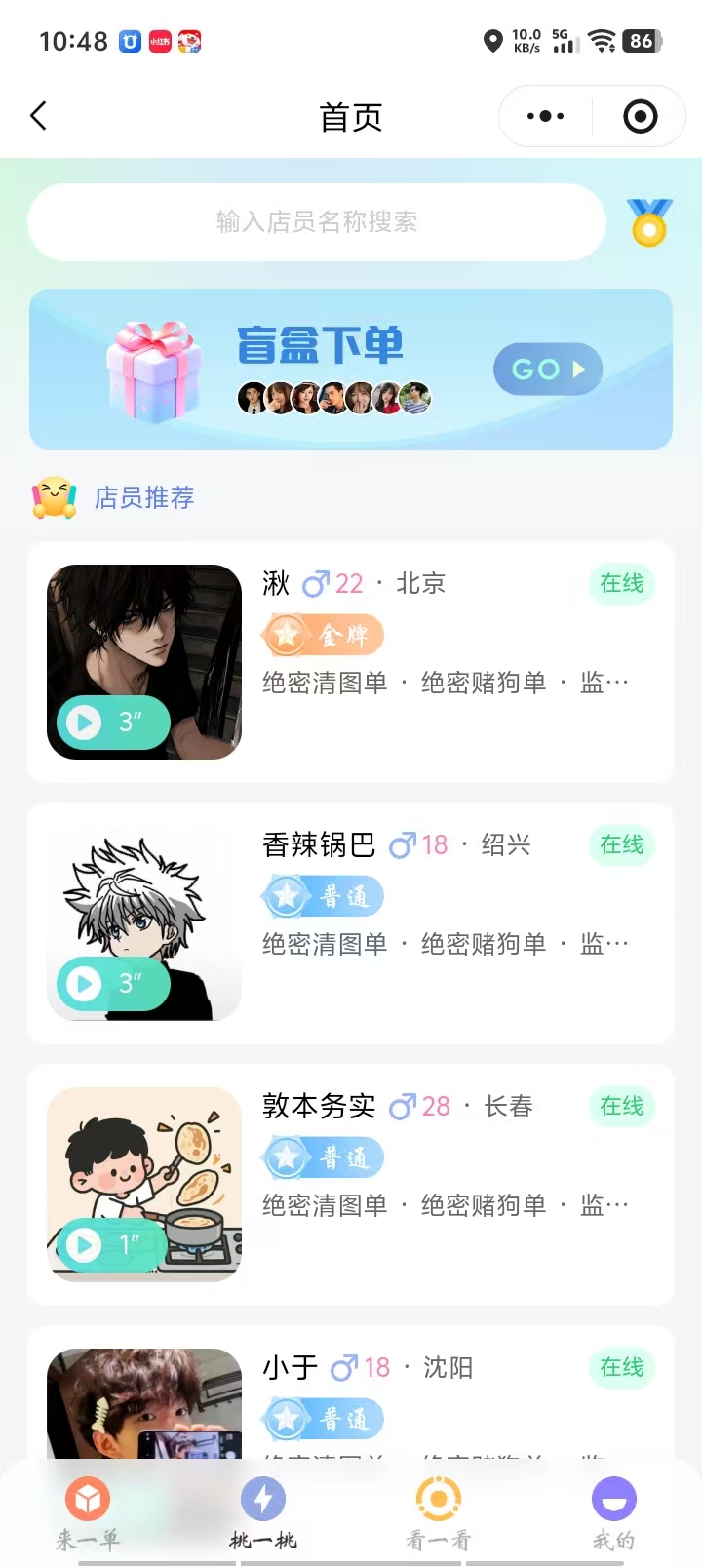Focus the 输入店员名称搜索 search box
This screenshot has width=702, height=1568.
coord(317,222)
